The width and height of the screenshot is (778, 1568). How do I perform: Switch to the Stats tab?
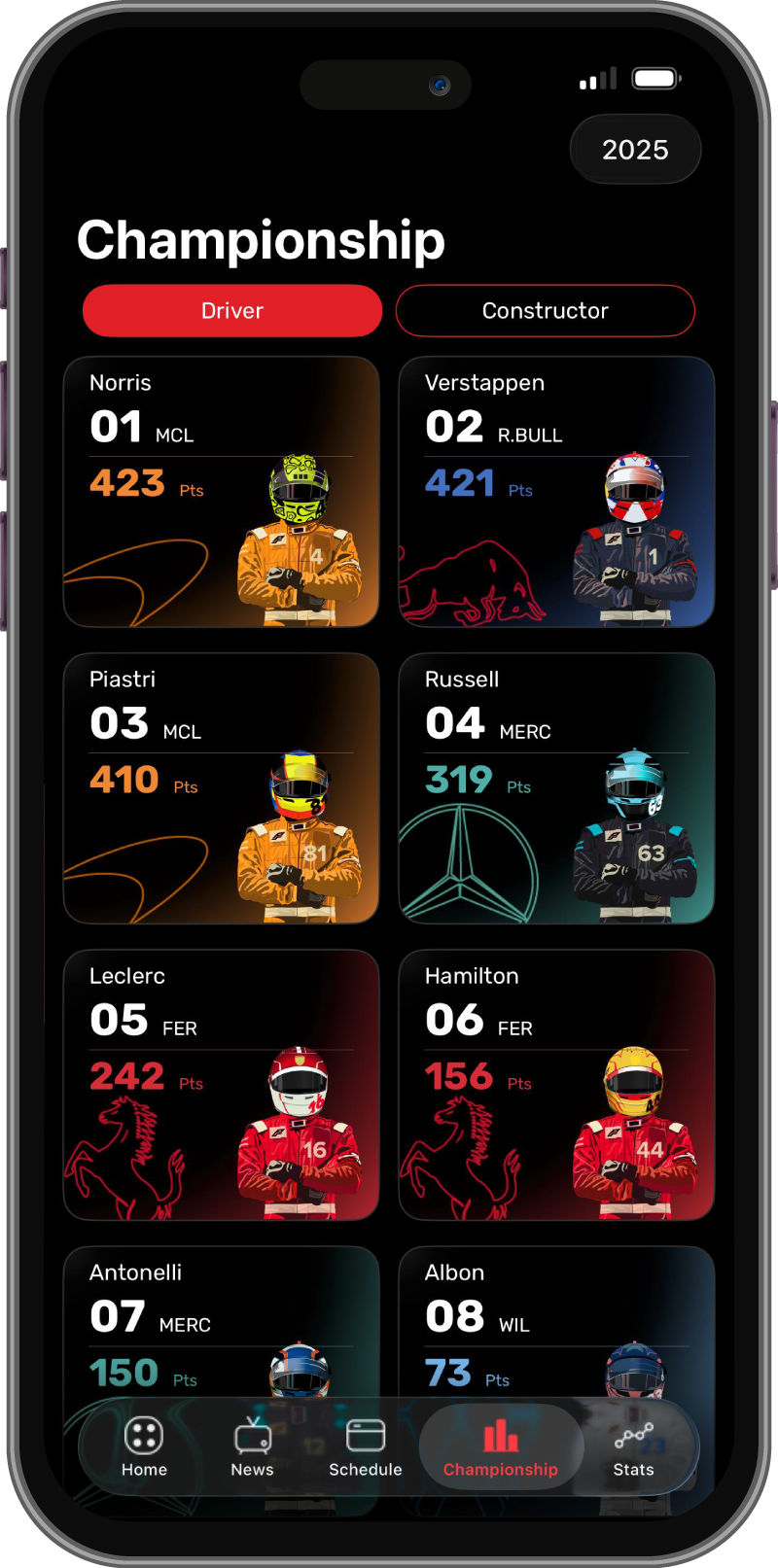tap(633, 1447)
